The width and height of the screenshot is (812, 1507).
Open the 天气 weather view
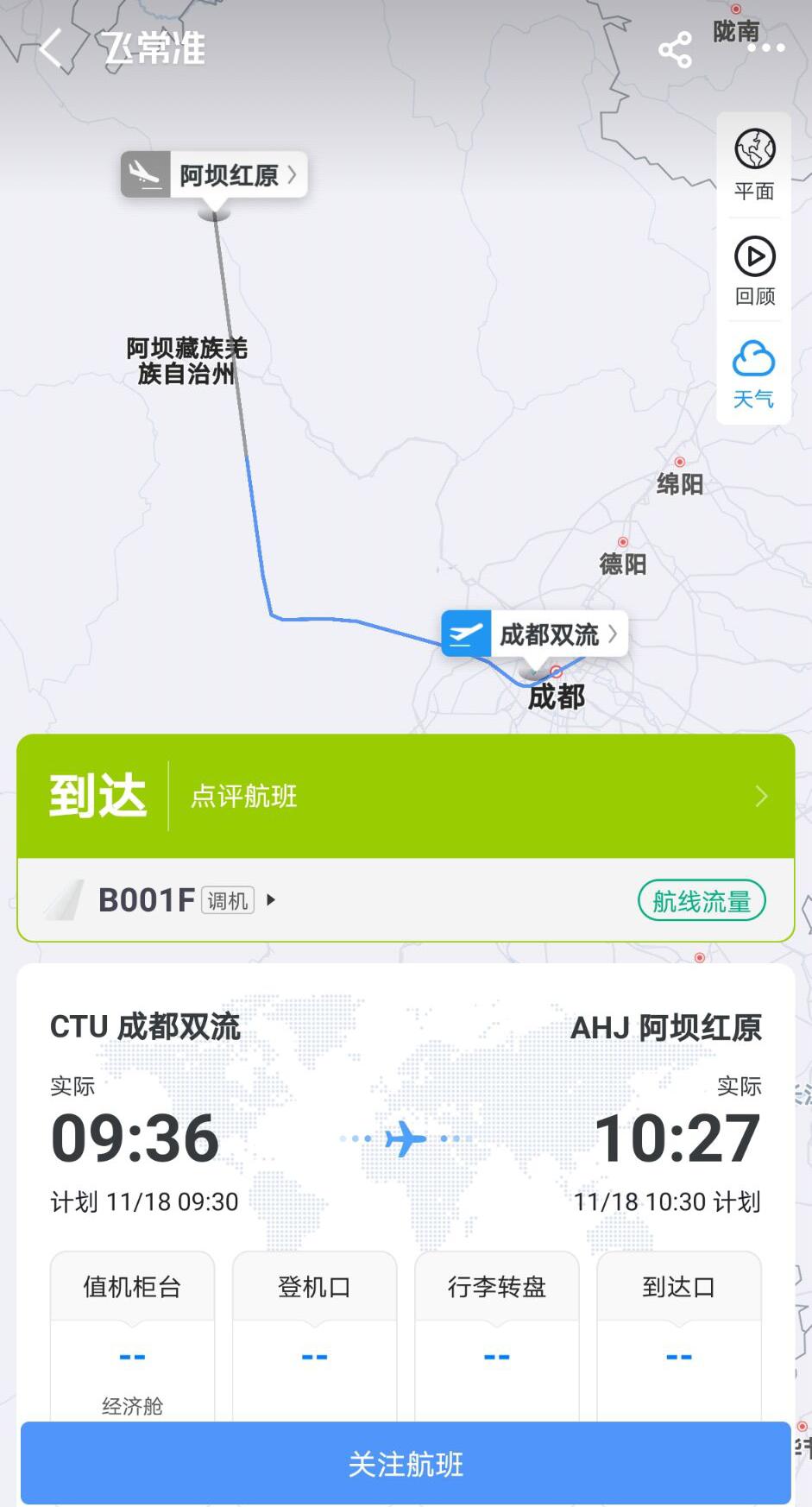tap(753, 374)
